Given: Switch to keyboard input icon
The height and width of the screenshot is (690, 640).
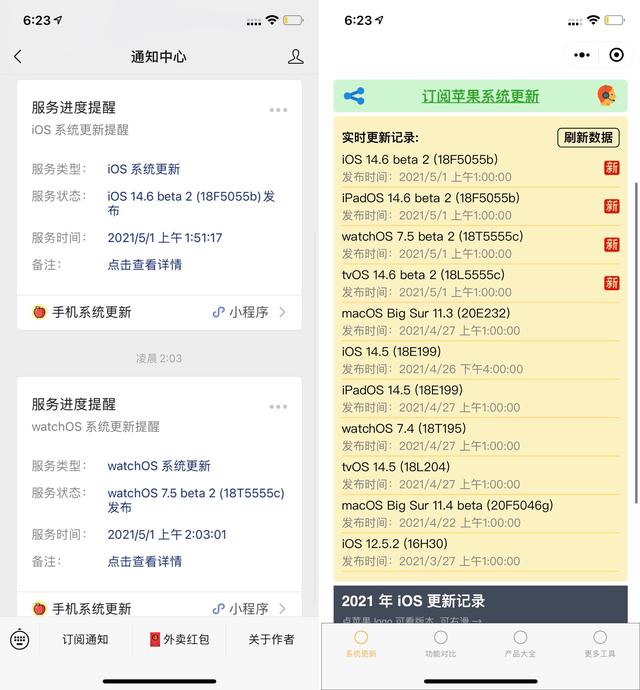Looking at the screenshot, I should [x=20, y=639].
